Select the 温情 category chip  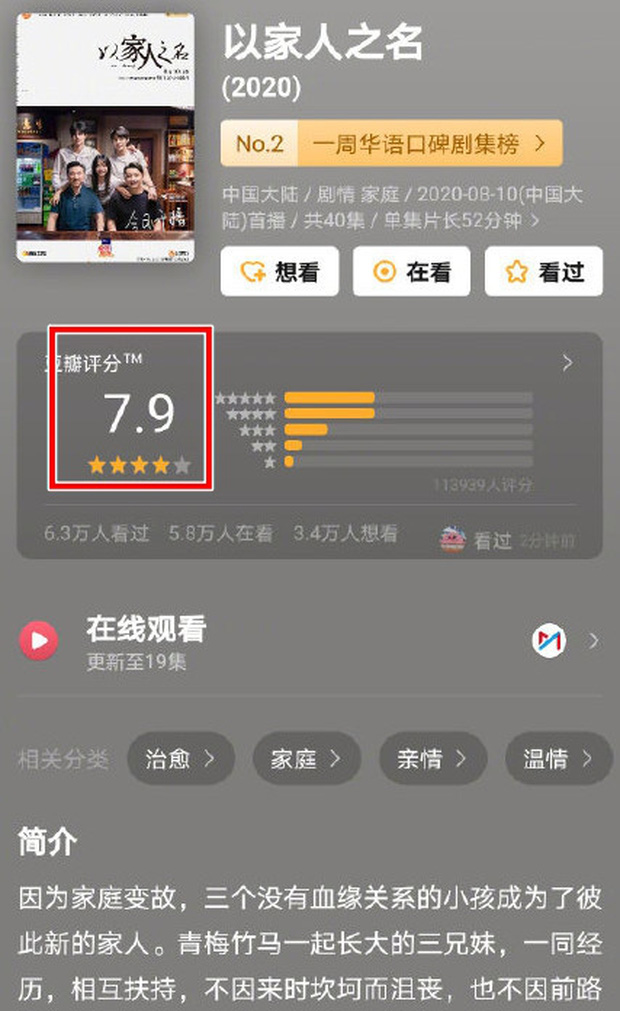point(557,759)
